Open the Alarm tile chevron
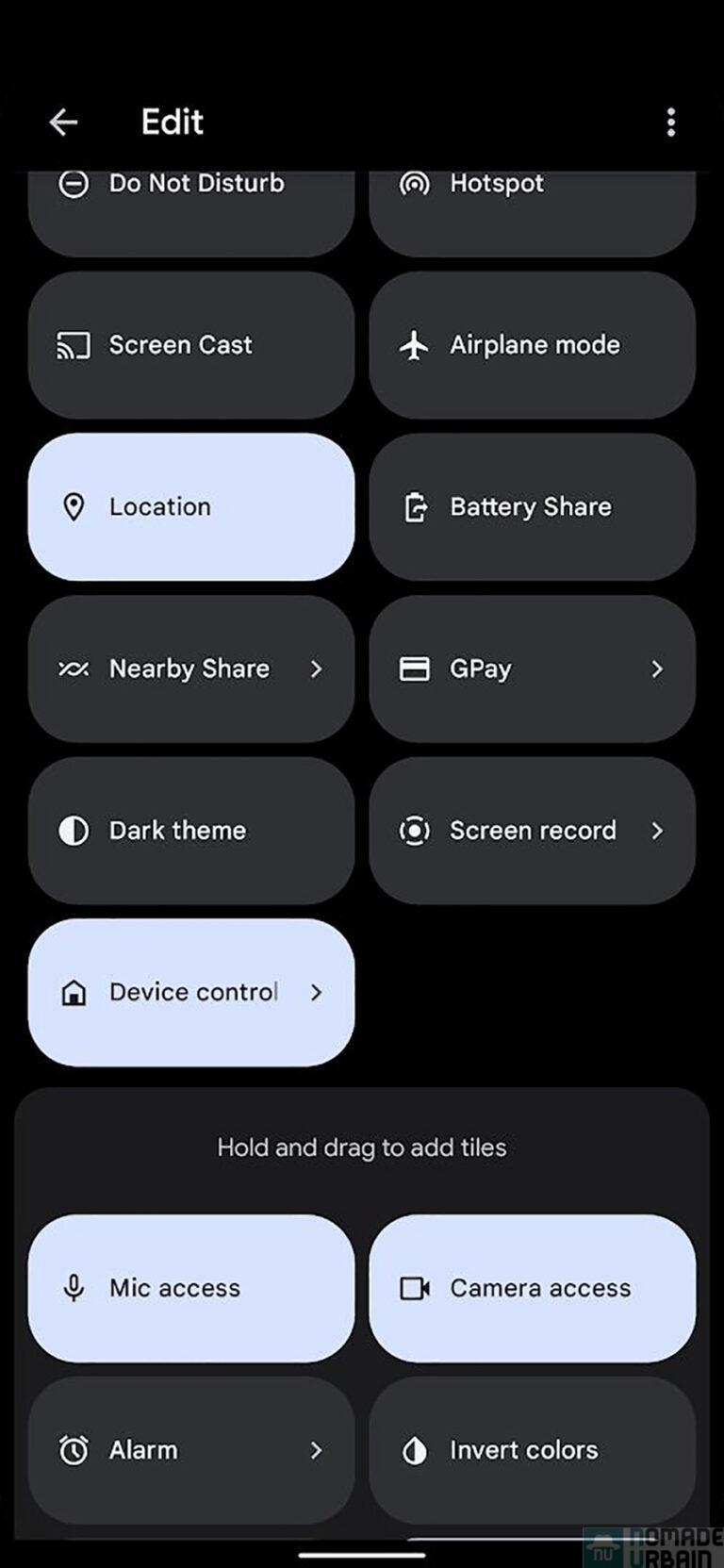724x1568 pixels. pos(319,1450)
